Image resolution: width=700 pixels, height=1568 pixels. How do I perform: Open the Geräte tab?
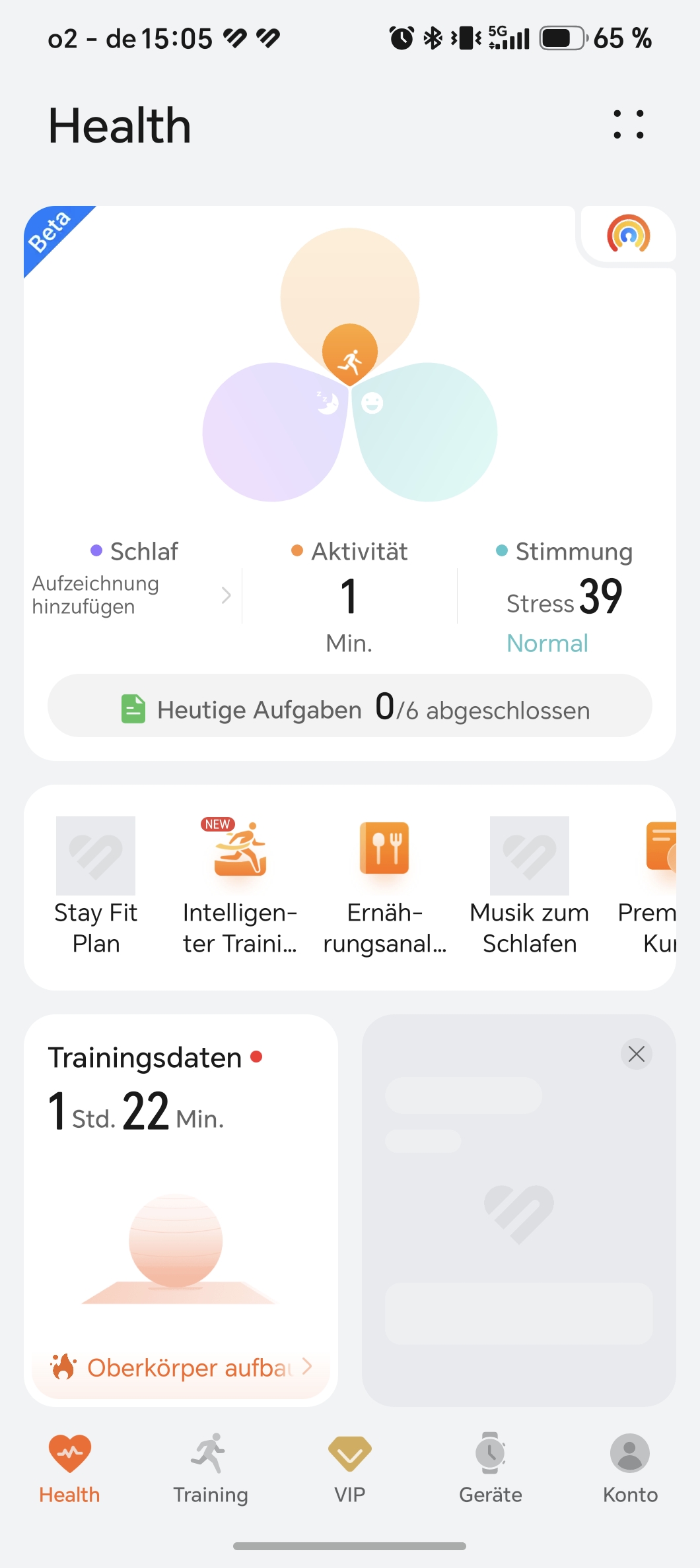[490, 1468]
